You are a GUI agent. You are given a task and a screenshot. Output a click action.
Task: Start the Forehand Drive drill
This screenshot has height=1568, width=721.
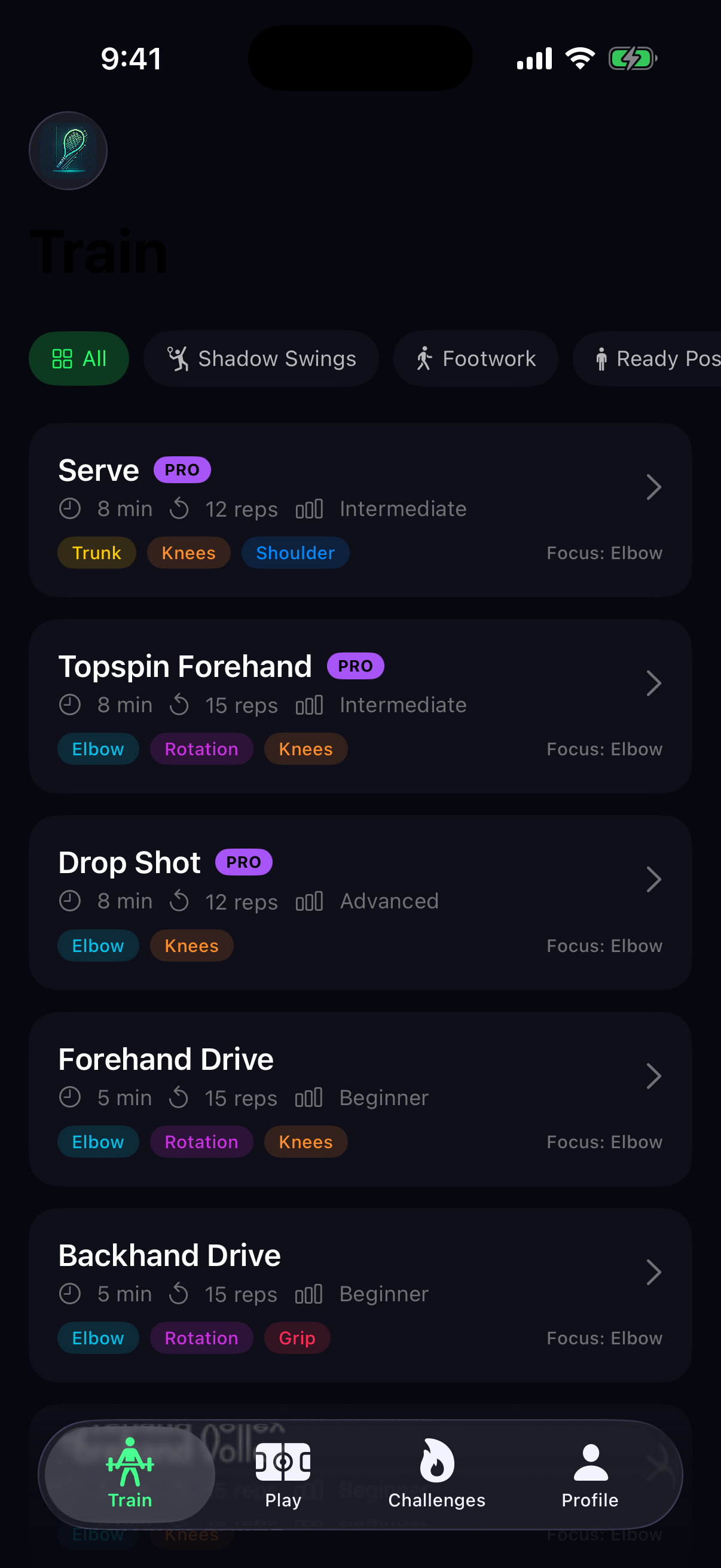click(x=360, y=1099)
